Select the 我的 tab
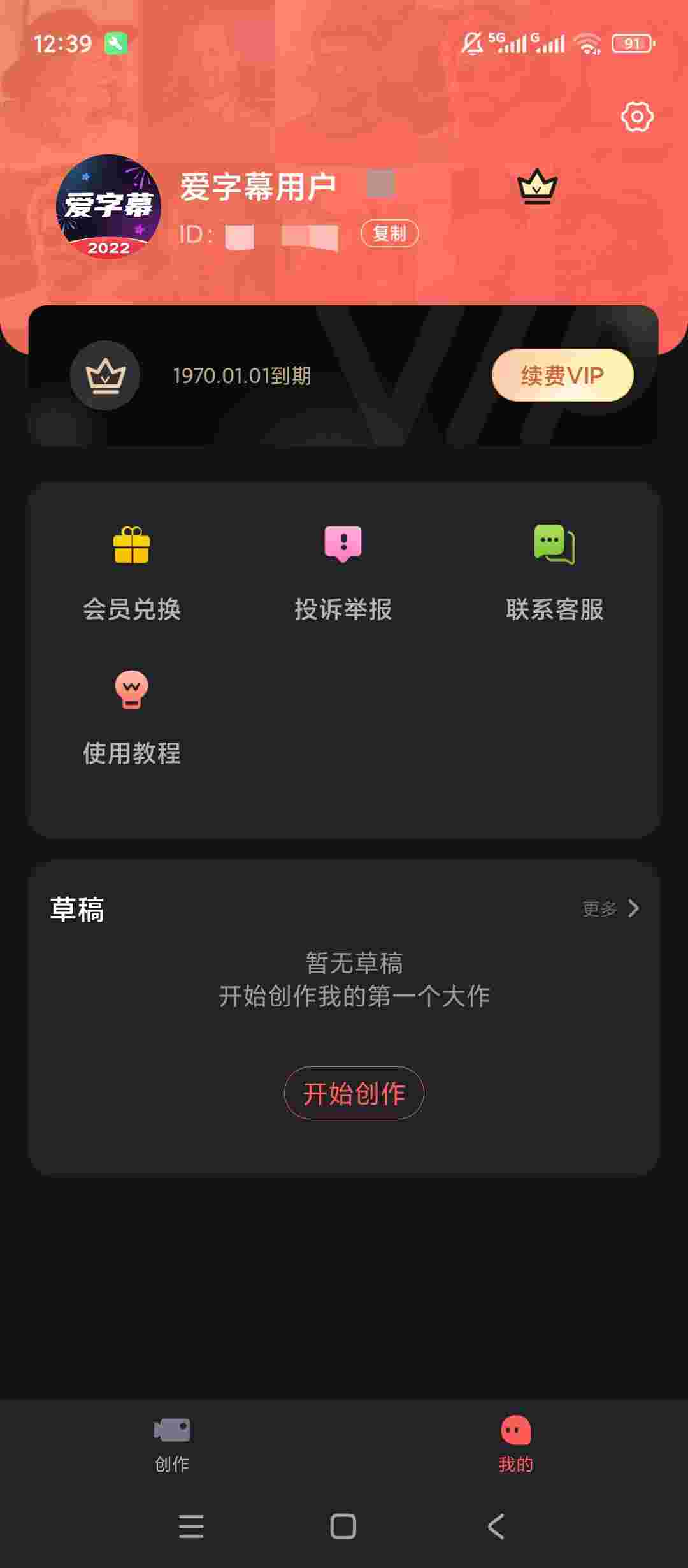Viewport: 688px width, 1568px height. (x=515, y=1444)
